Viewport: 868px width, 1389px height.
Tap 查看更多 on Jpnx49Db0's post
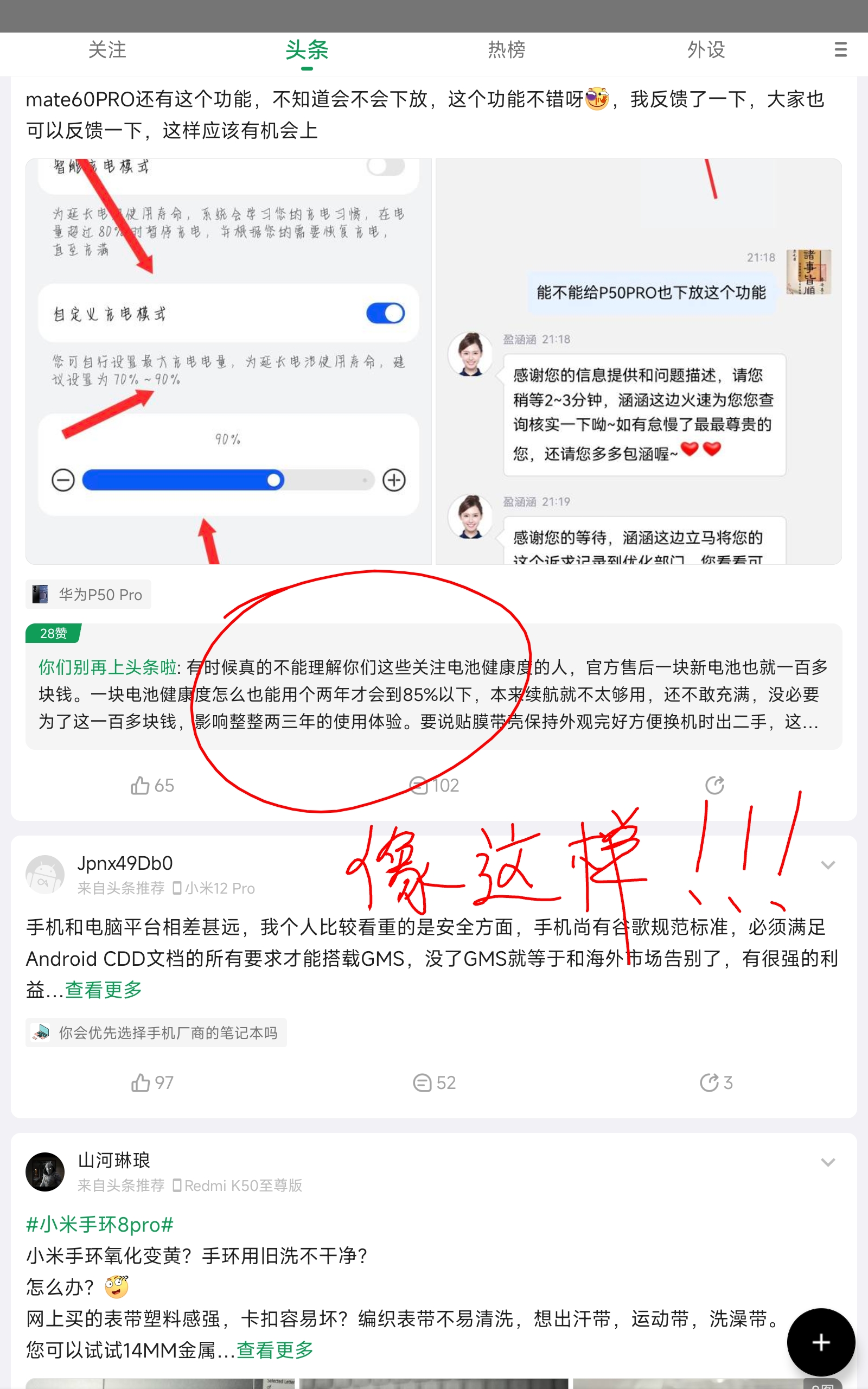[x=103, y=990]
